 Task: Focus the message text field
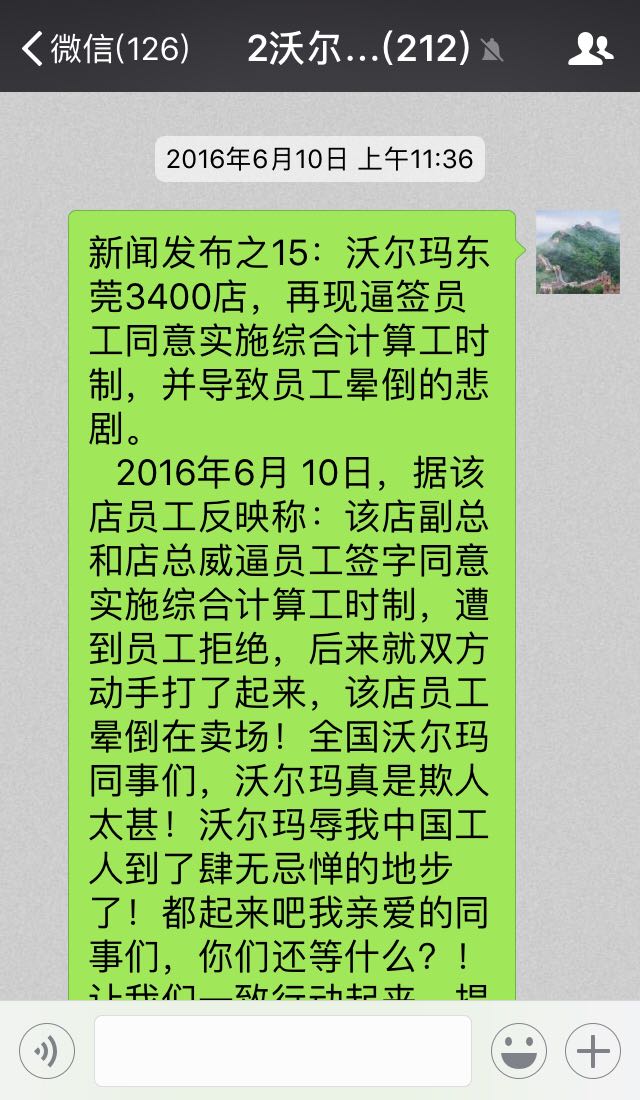(x=283, y=1050)
